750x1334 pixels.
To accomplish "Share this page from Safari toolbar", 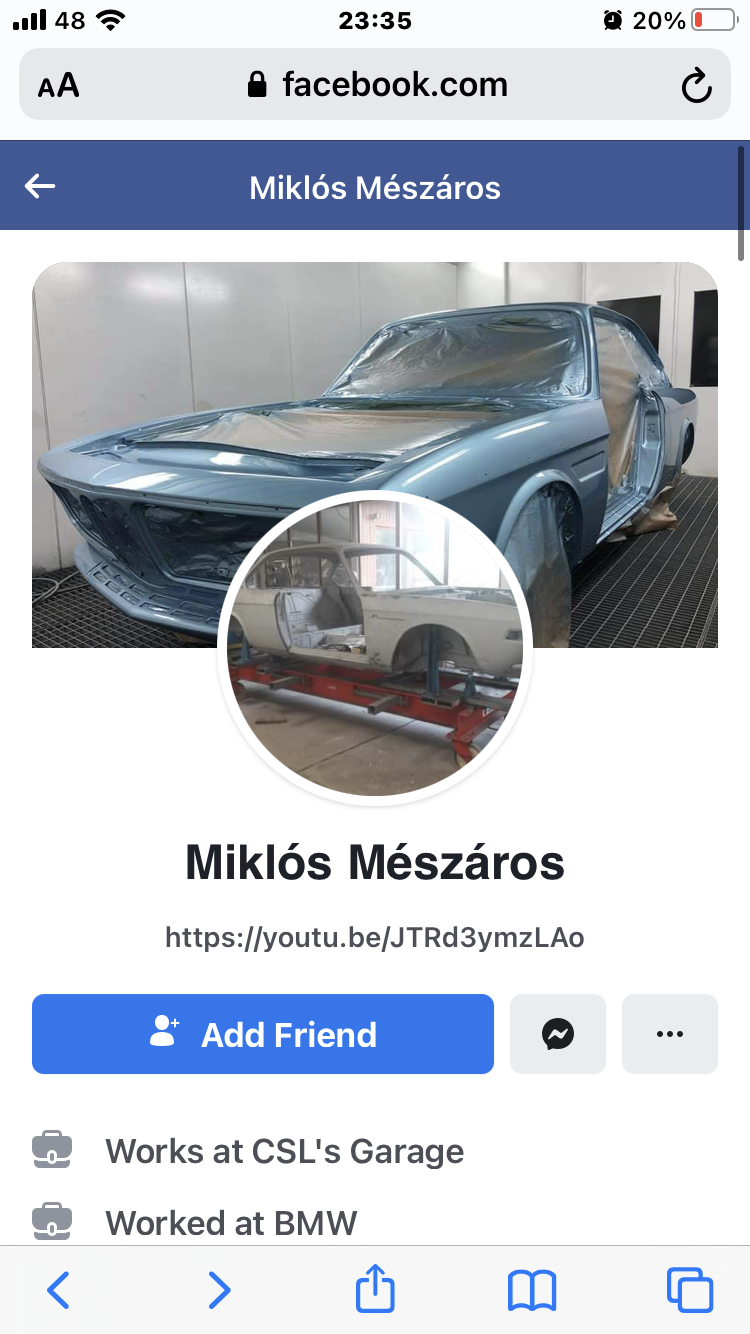I will point(375,1289).
